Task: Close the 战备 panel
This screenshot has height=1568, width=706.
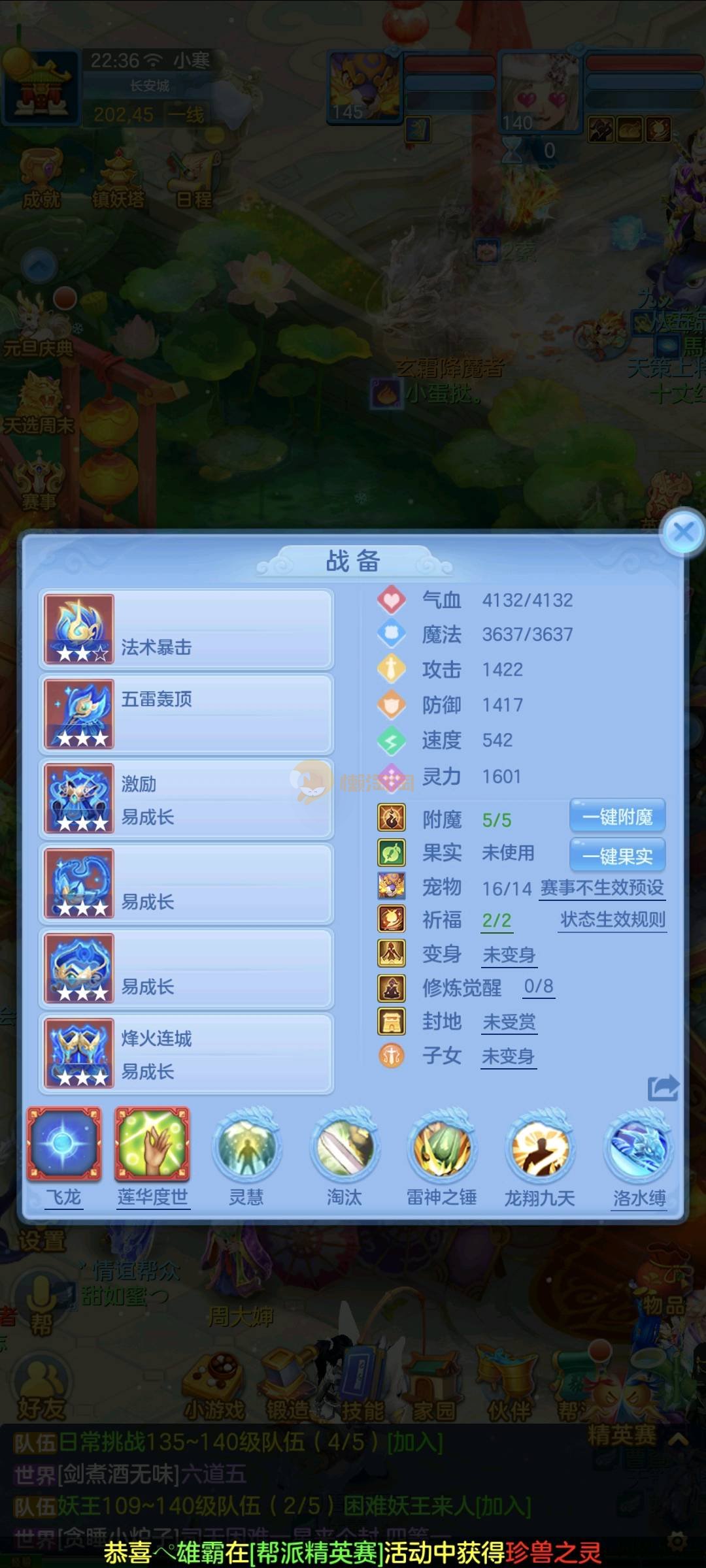Action: click(683, 532)
